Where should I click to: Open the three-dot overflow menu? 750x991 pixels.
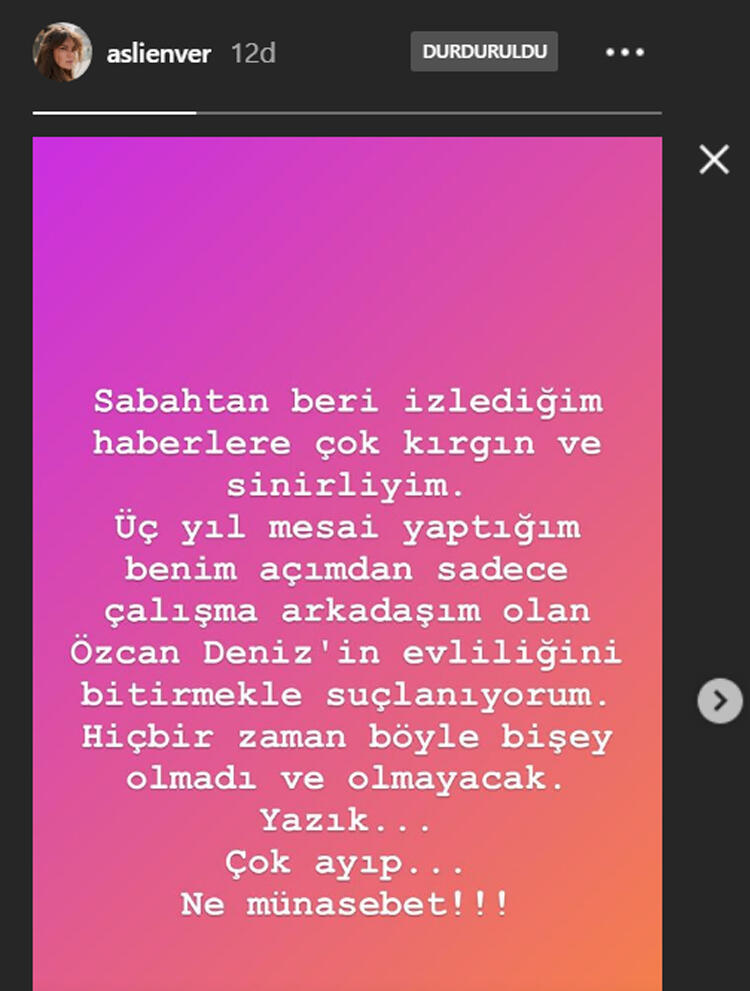point(625,52)
